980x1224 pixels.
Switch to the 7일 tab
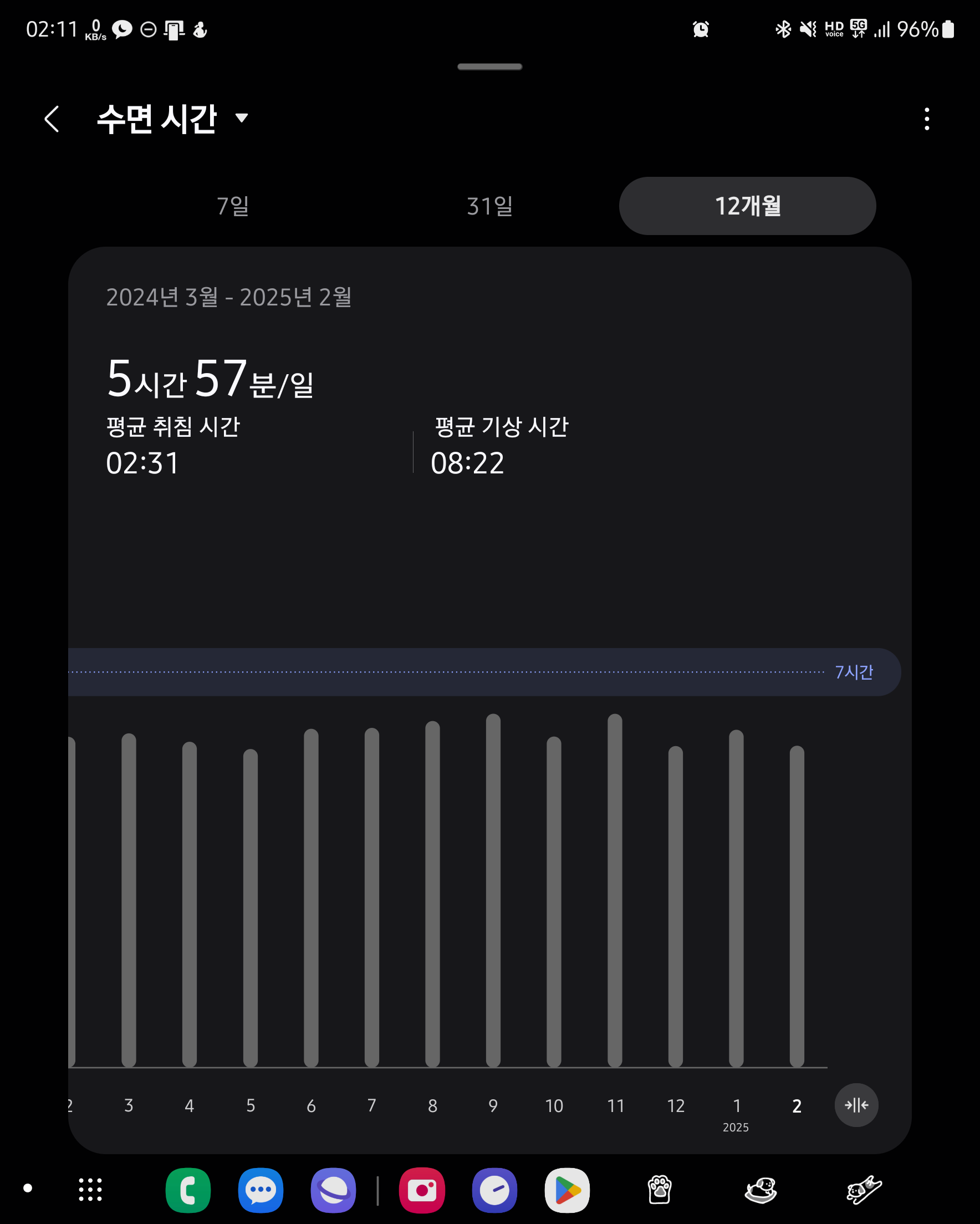pyautogui.click(x=233, y=206)
